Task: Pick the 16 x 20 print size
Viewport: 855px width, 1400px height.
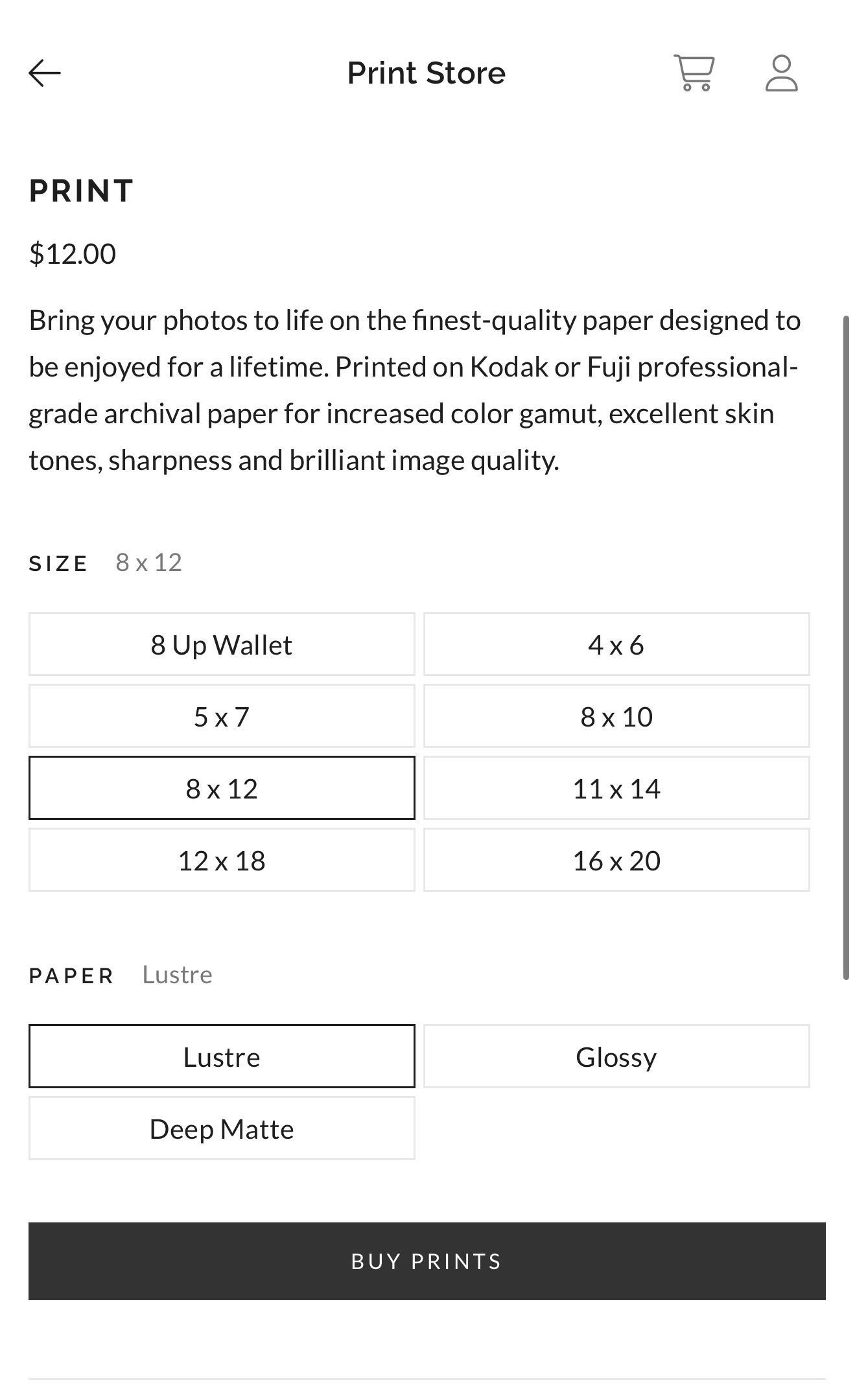Action: [616, 860]
